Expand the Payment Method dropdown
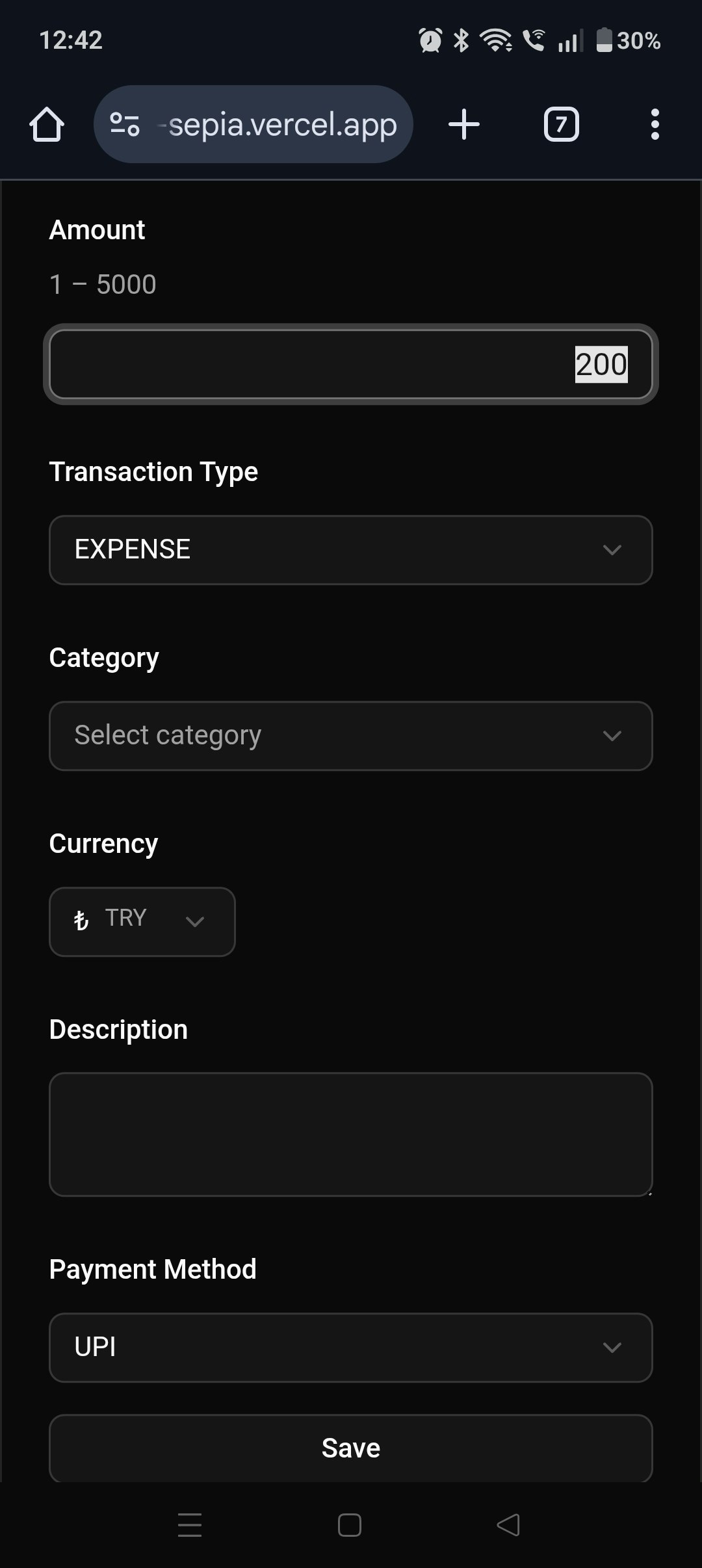Image resolution: width=702 pixels, height=1568 pixels. (351, 1347)
